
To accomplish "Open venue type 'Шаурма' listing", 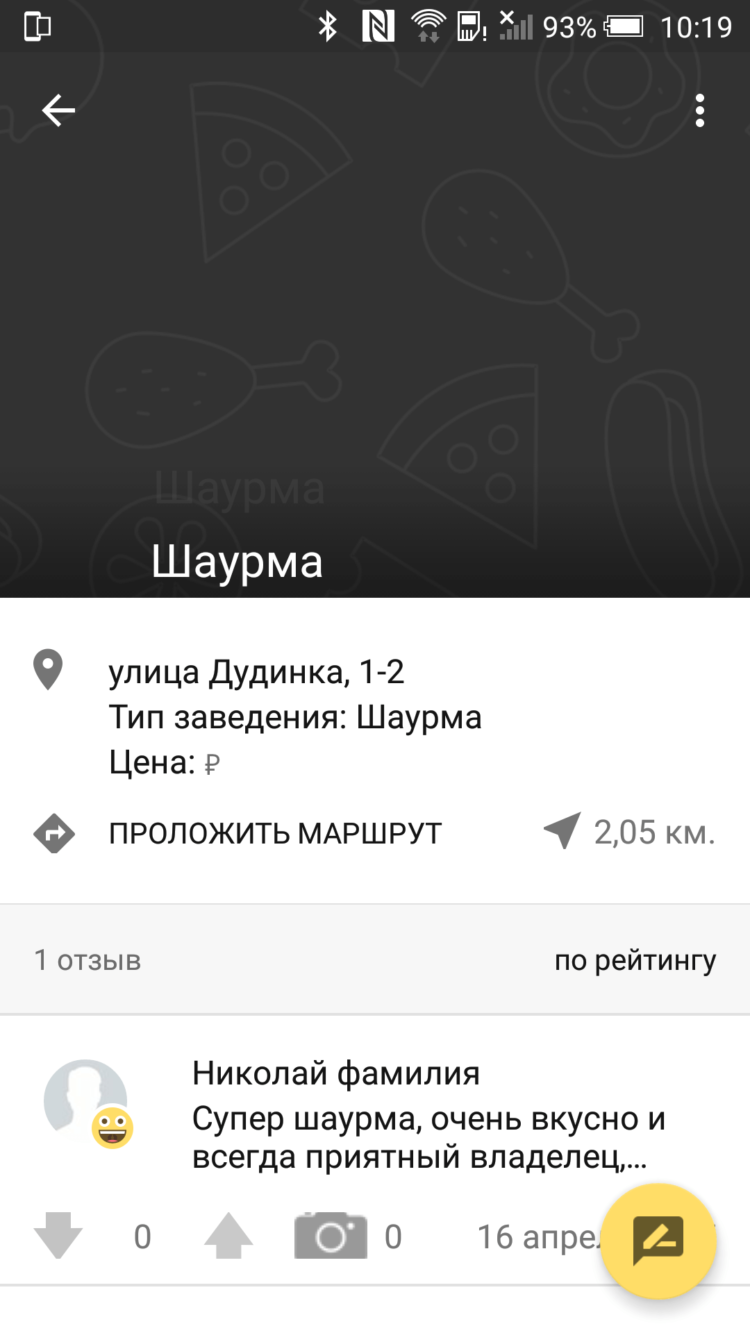I will click(296, 716).
